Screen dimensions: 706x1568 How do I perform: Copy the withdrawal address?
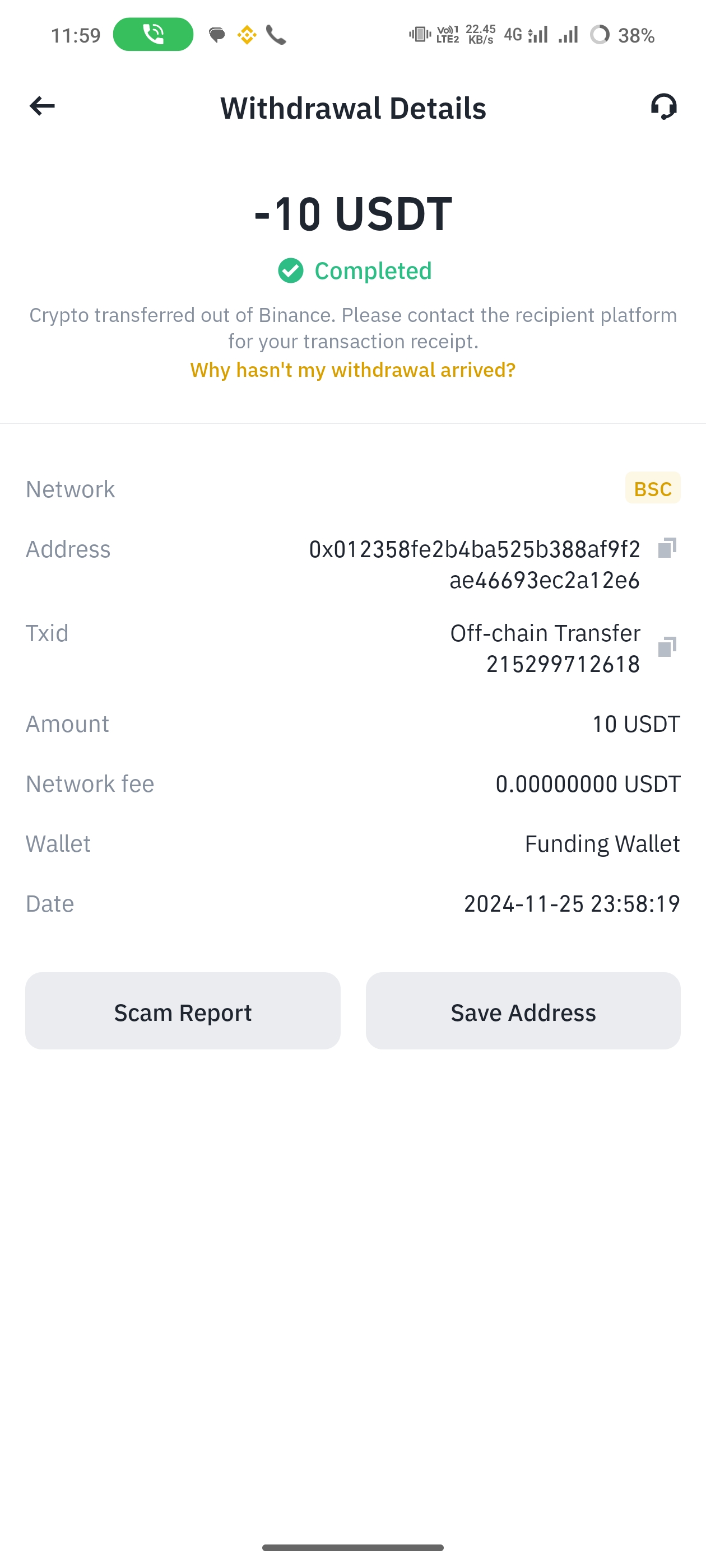coord(667,548)
